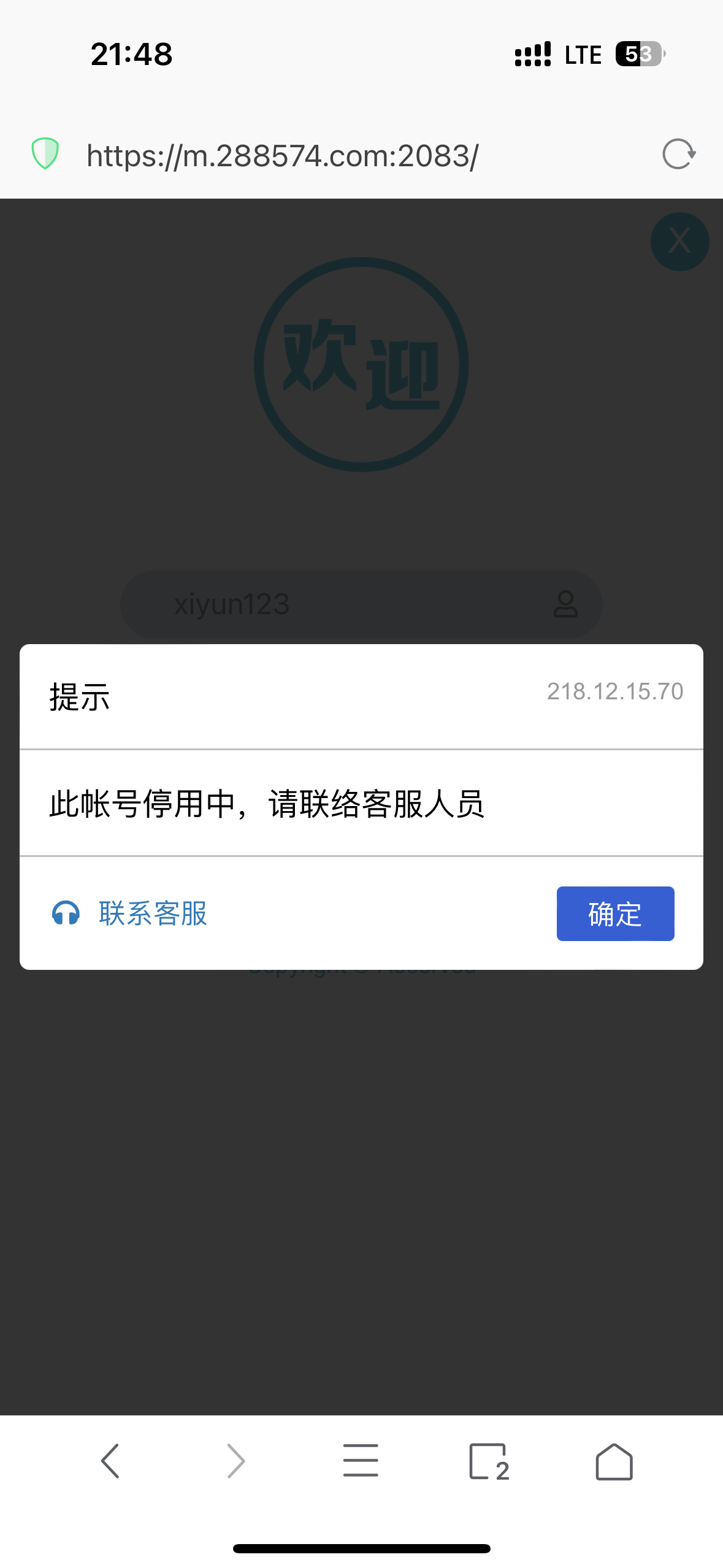723x1568 pixels.
Task: Open the browser menu
Action: click(x=361, y=1461)
